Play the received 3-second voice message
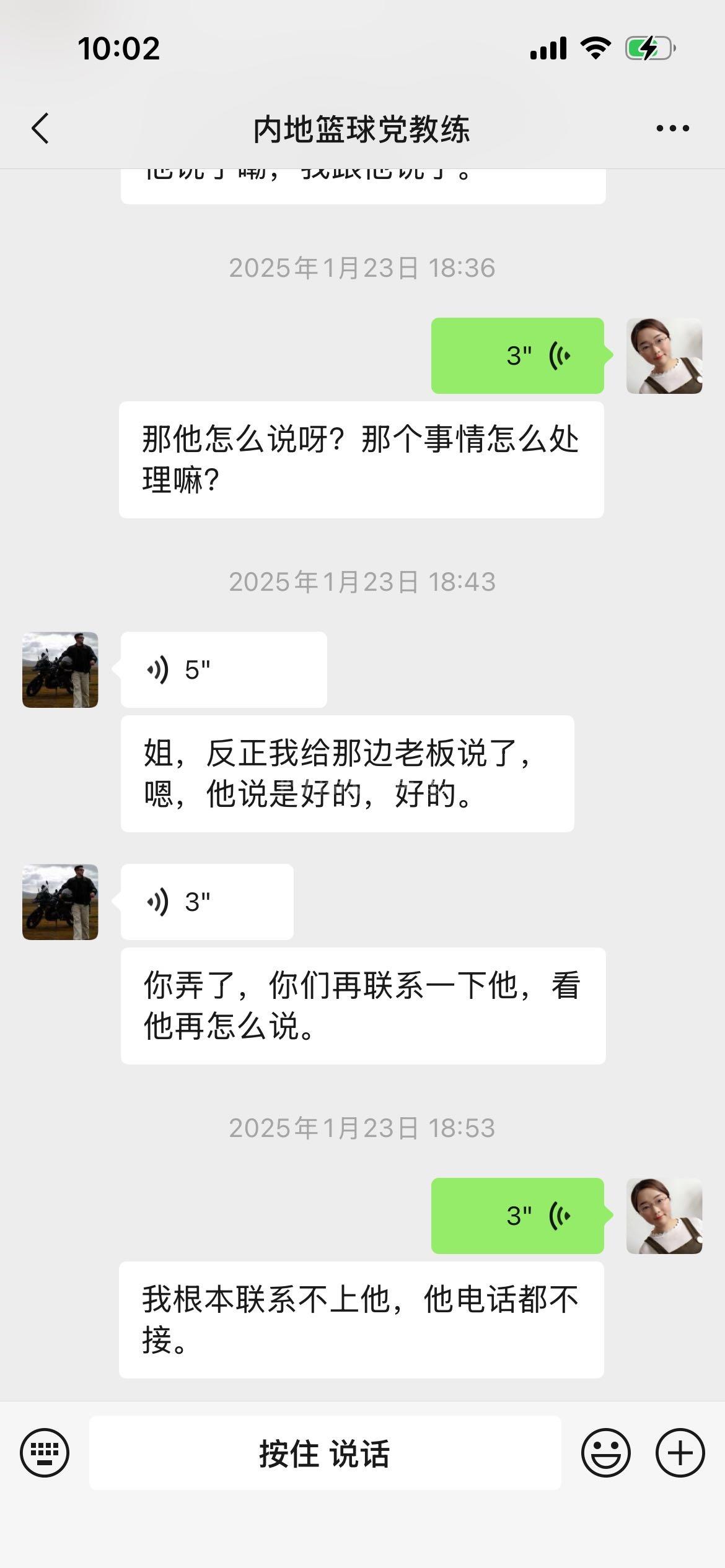Image resolution: width=725 pixels, height=1568 pixels. [x=207, y=902]
